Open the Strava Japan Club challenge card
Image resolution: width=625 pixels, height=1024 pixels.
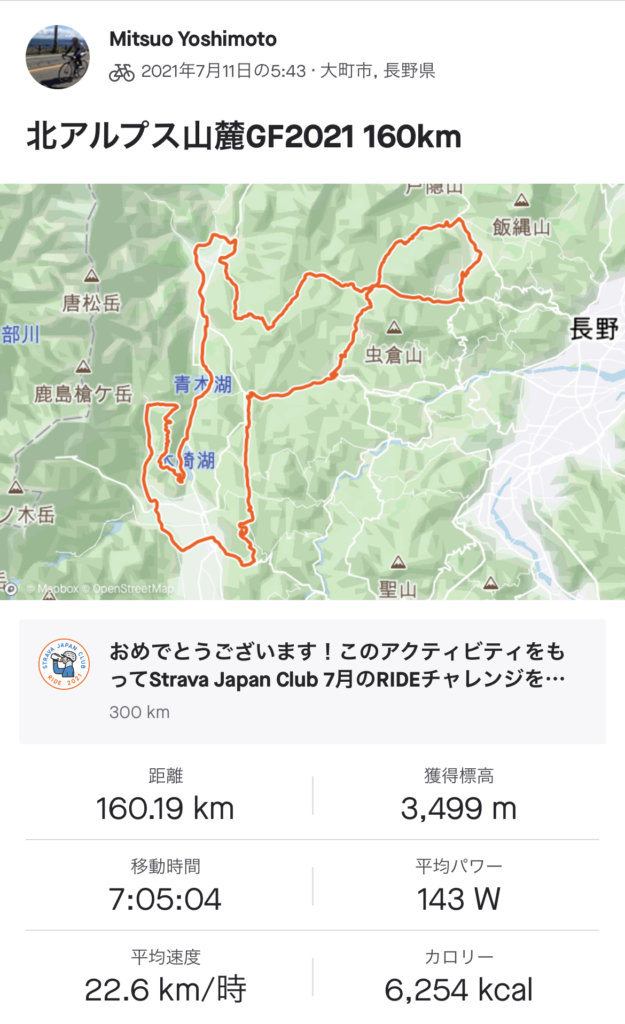click(x=312, y=681)
